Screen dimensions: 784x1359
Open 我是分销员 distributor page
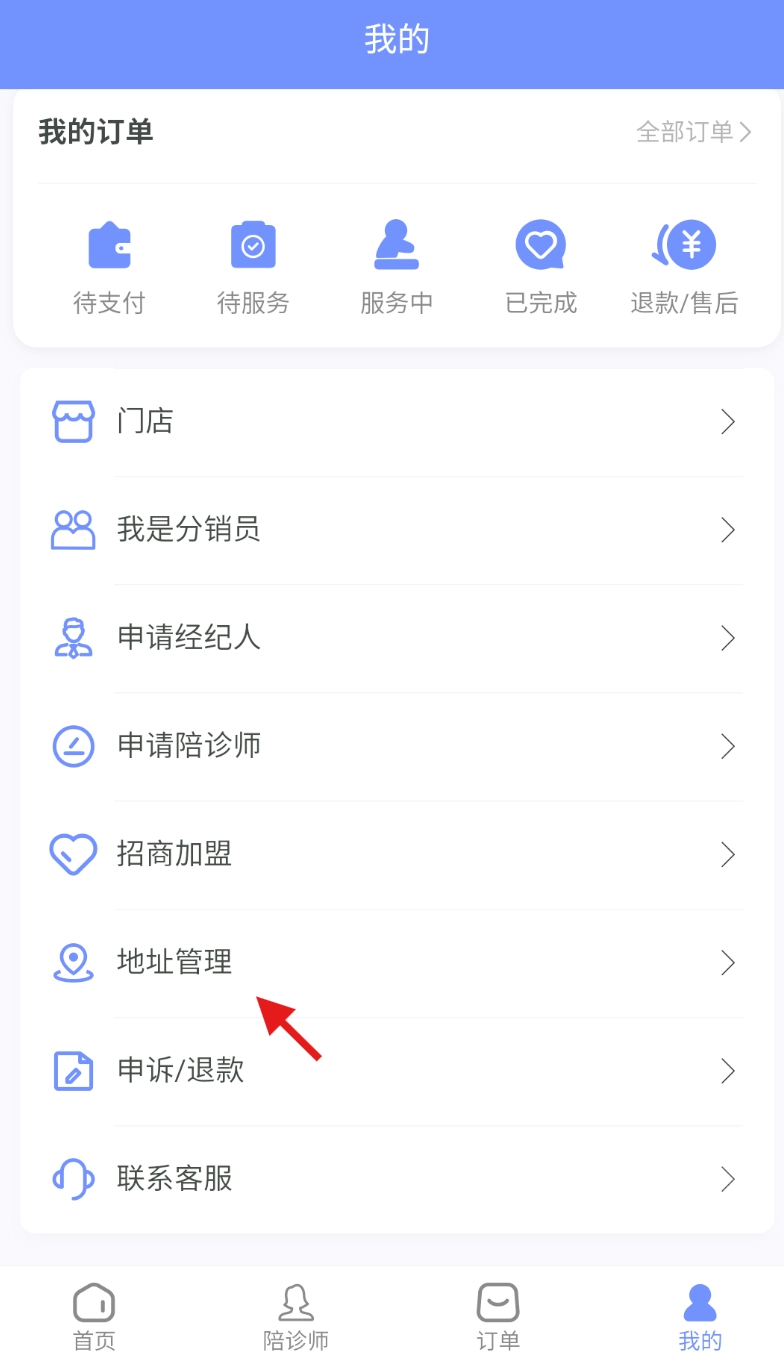[x=396, y=530]
